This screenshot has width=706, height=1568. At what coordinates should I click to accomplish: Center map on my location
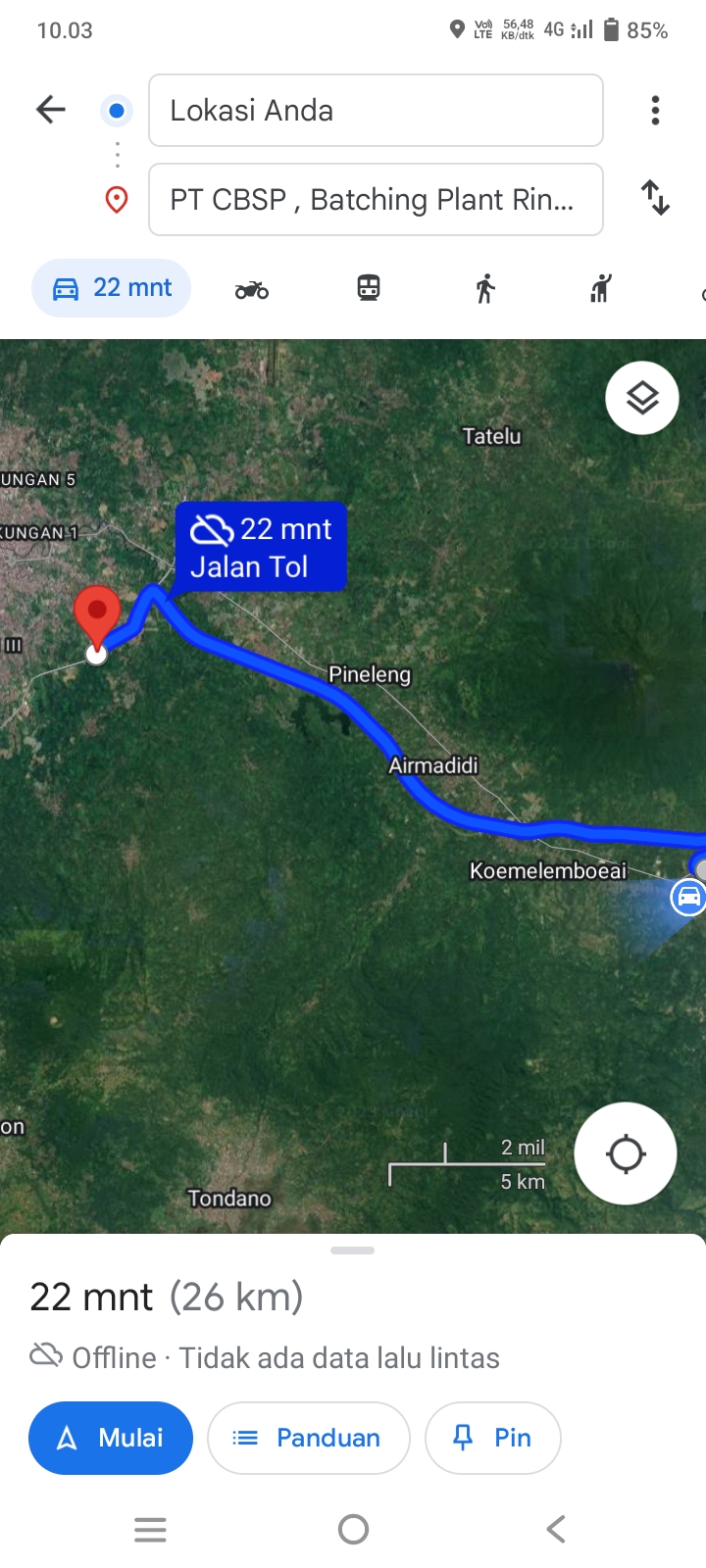pos(626,1153)
